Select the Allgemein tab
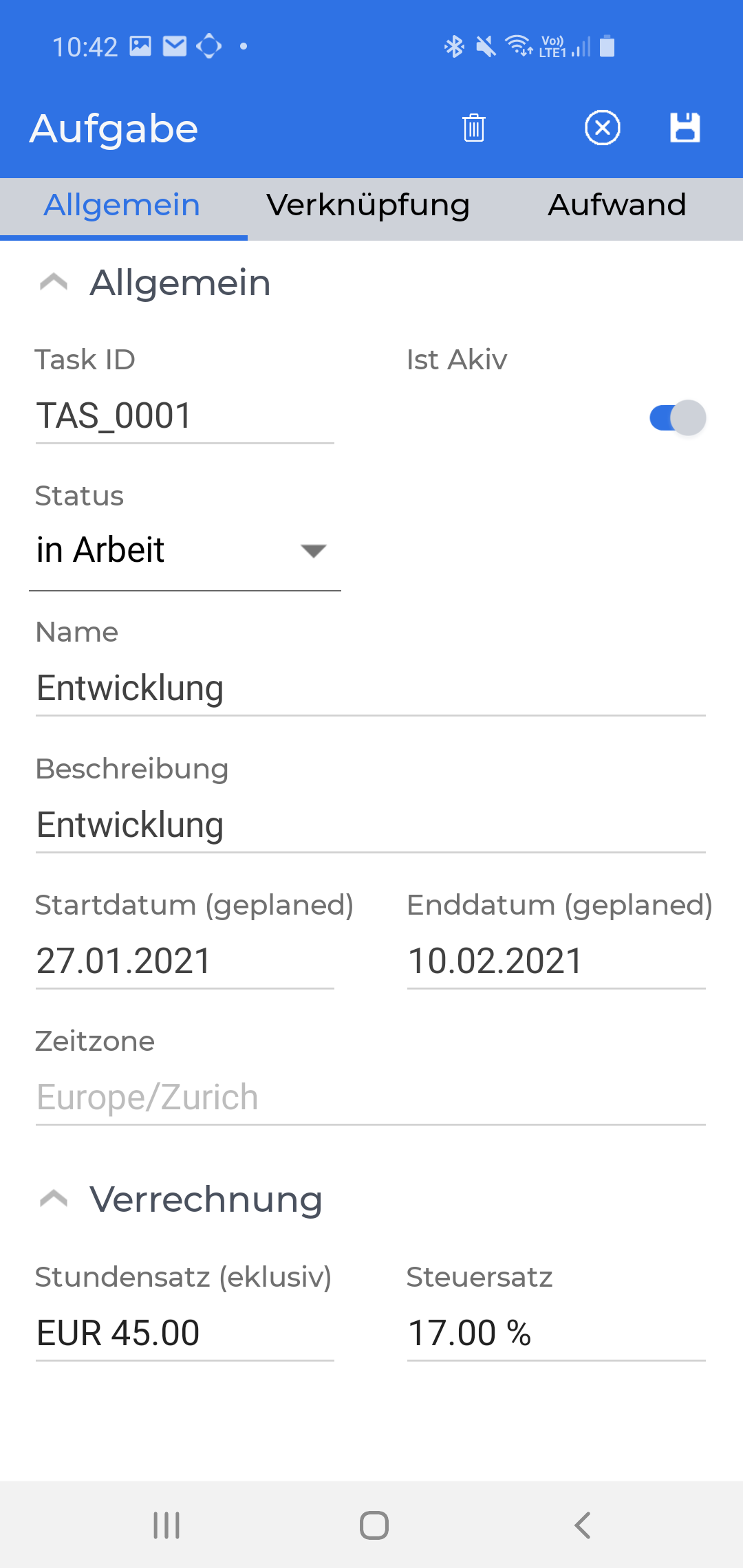Viewport: 743px width, 1568px height. tap(122, 205)
